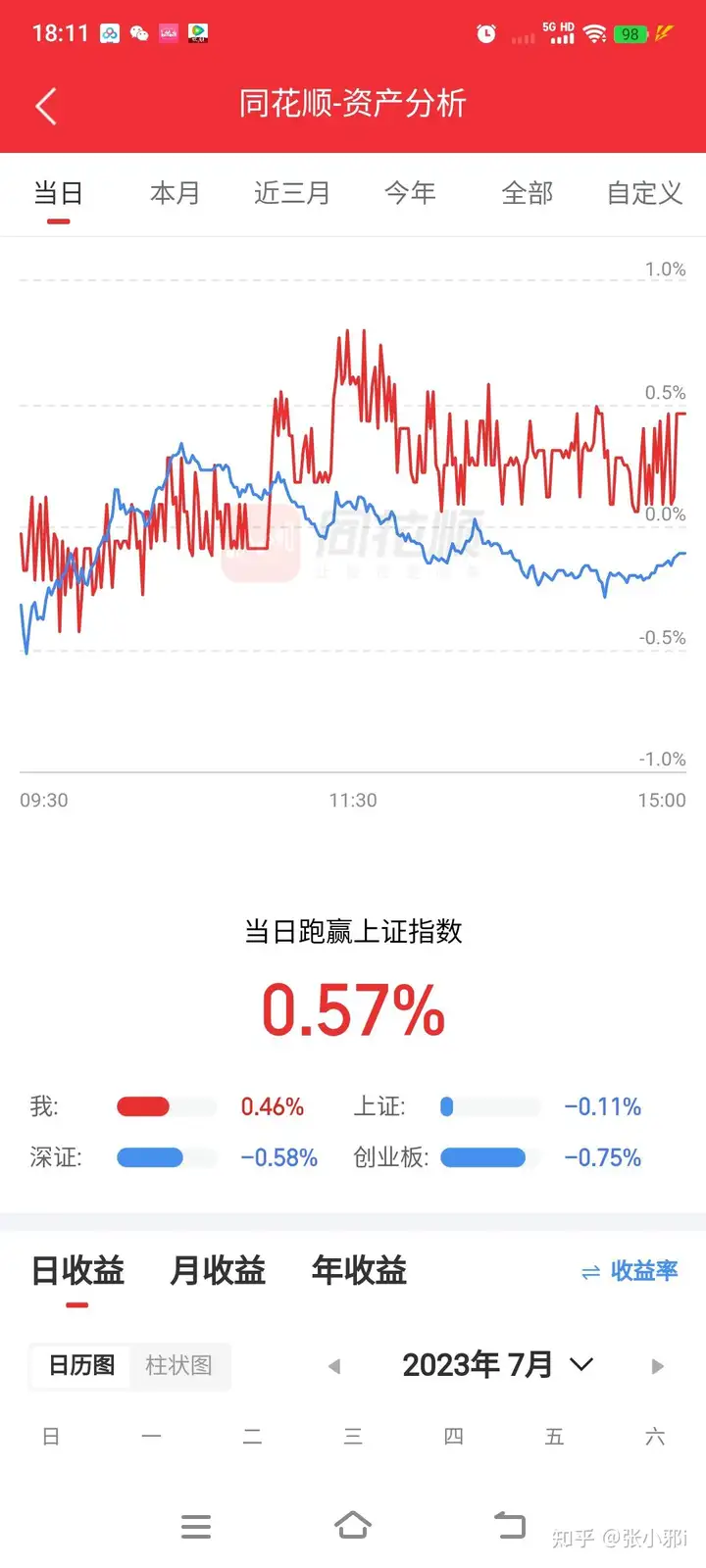
Task: Select the 日历图 view
Action: pos(82,1365)
